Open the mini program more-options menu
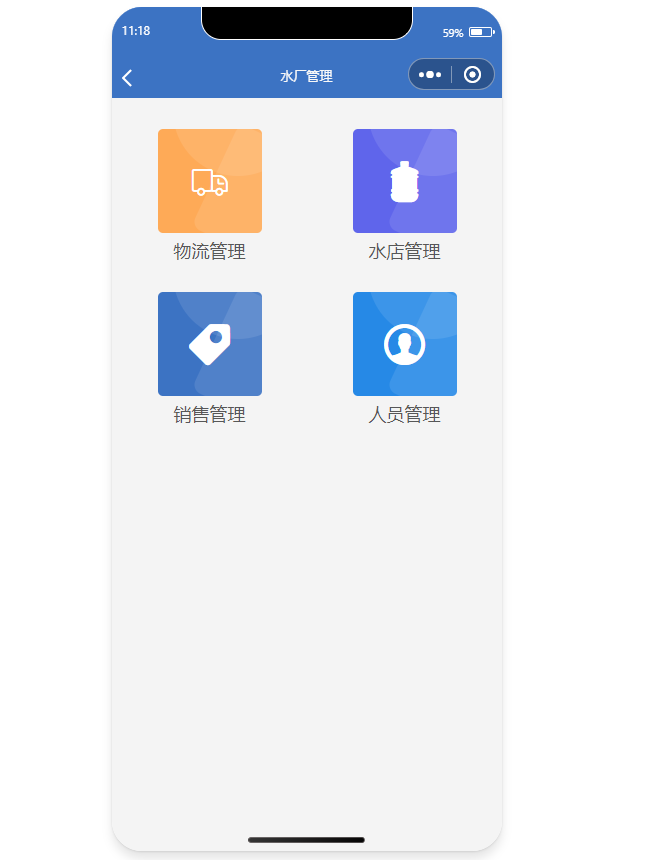The image size is (650, 860). point(430,75)
